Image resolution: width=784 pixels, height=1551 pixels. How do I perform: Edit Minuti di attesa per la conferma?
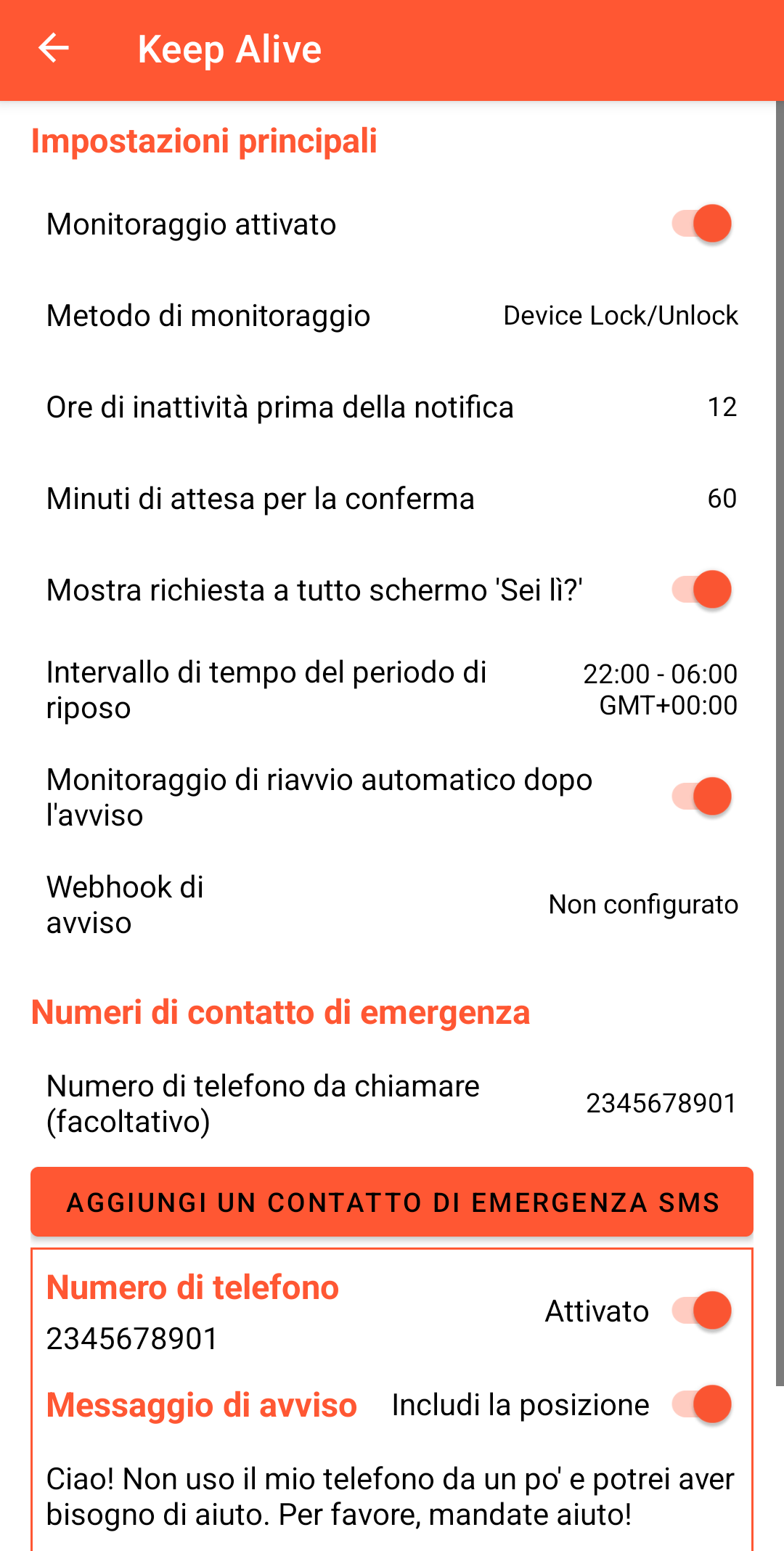point(392,499)
